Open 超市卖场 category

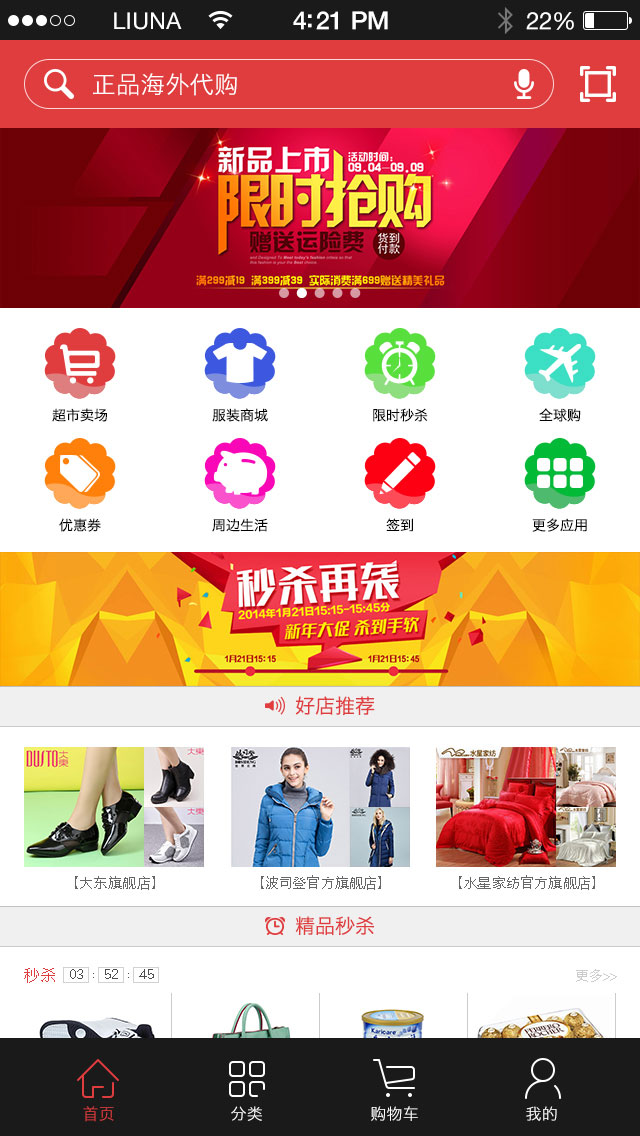[80, 376]
